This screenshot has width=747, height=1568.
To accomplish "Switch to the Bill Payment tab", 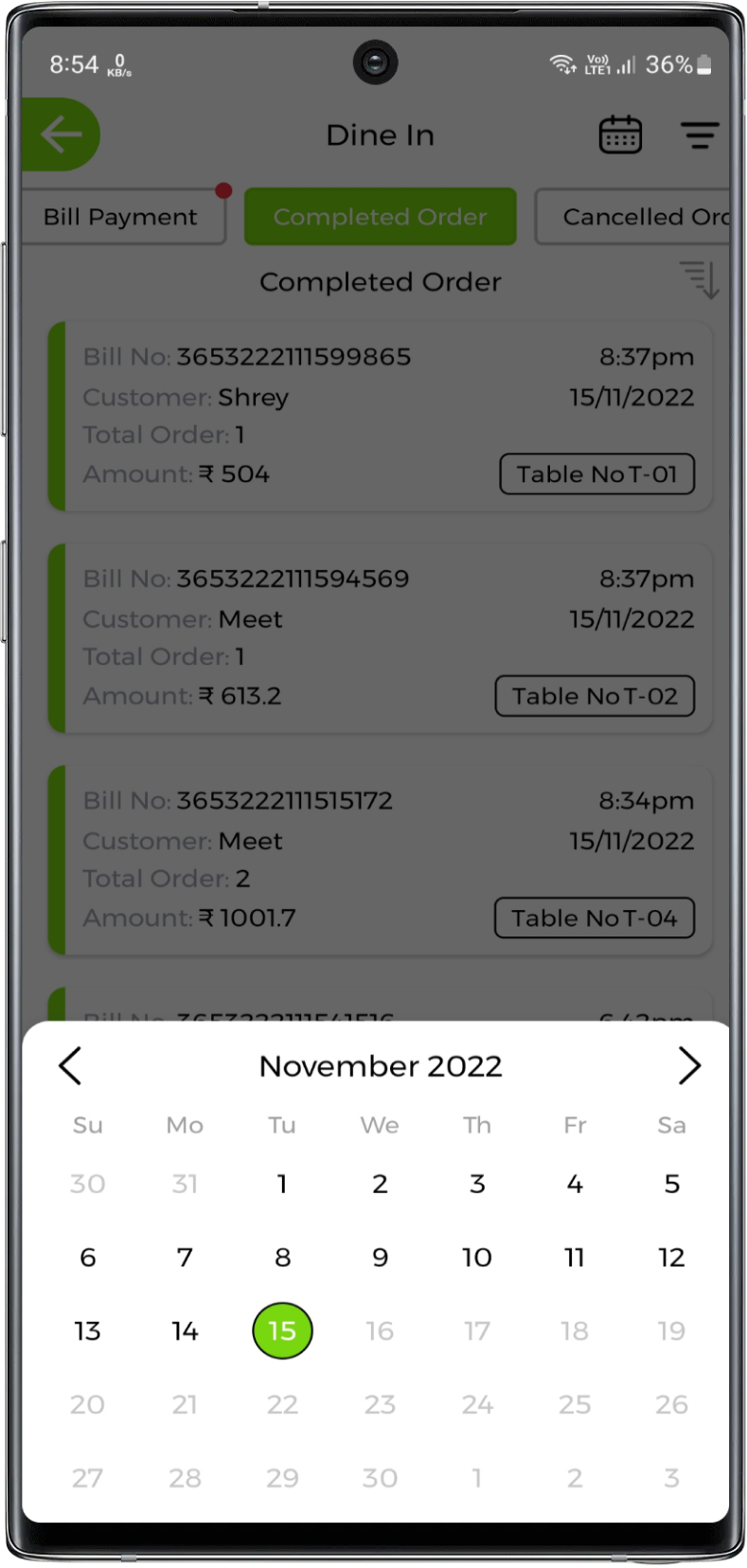I will pyautogui.click(x=120, y=217).
